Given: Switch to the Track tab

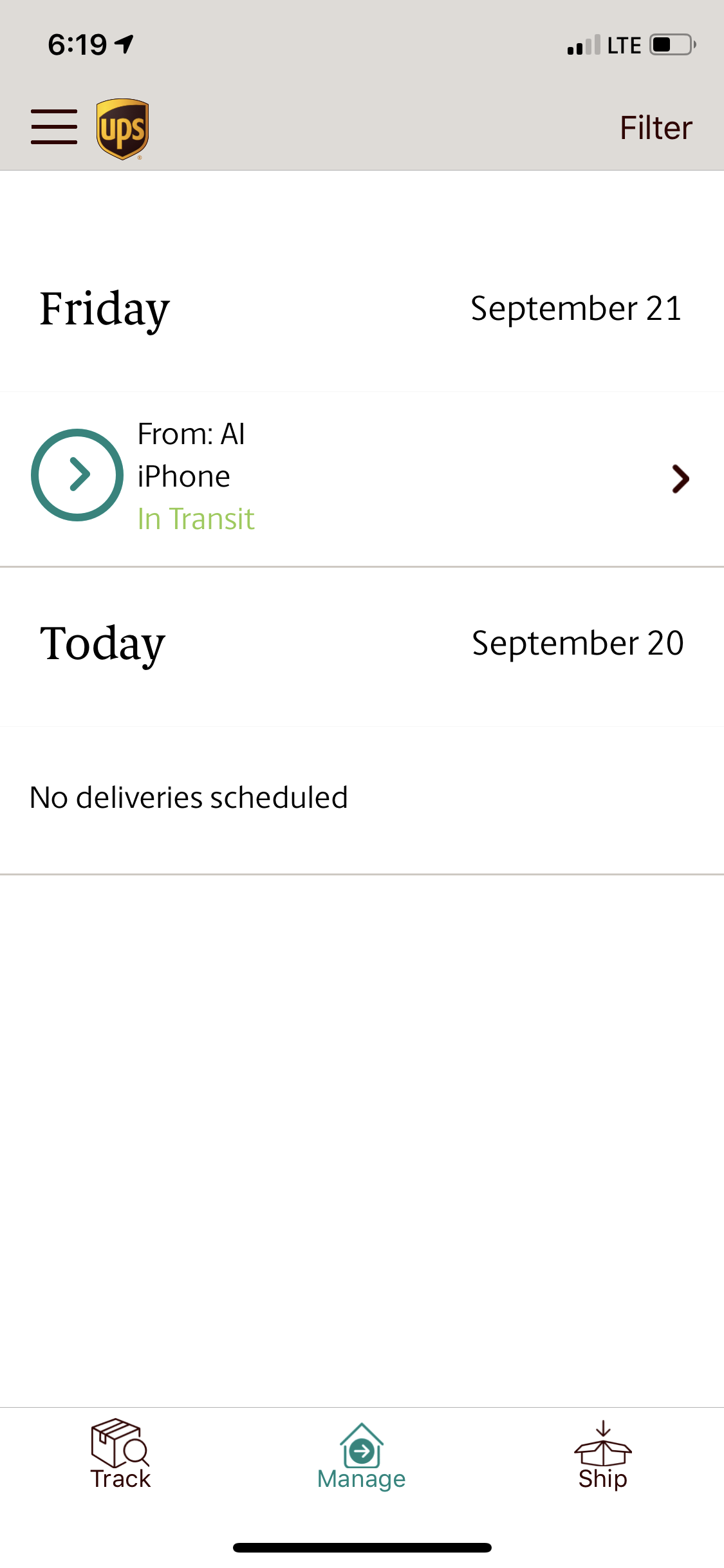Looking at the screenshot, I should click(120, 1455).
